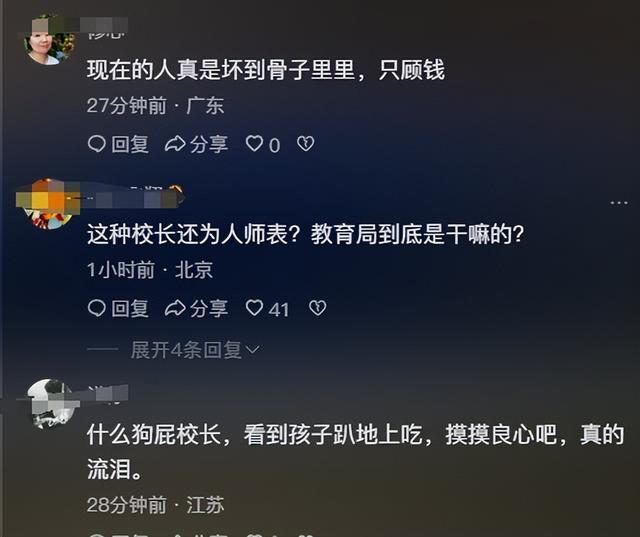The image size is (640, 537).
Task: Dislike the 教育局 comment from 北京
Action: (x=318, y=308)
